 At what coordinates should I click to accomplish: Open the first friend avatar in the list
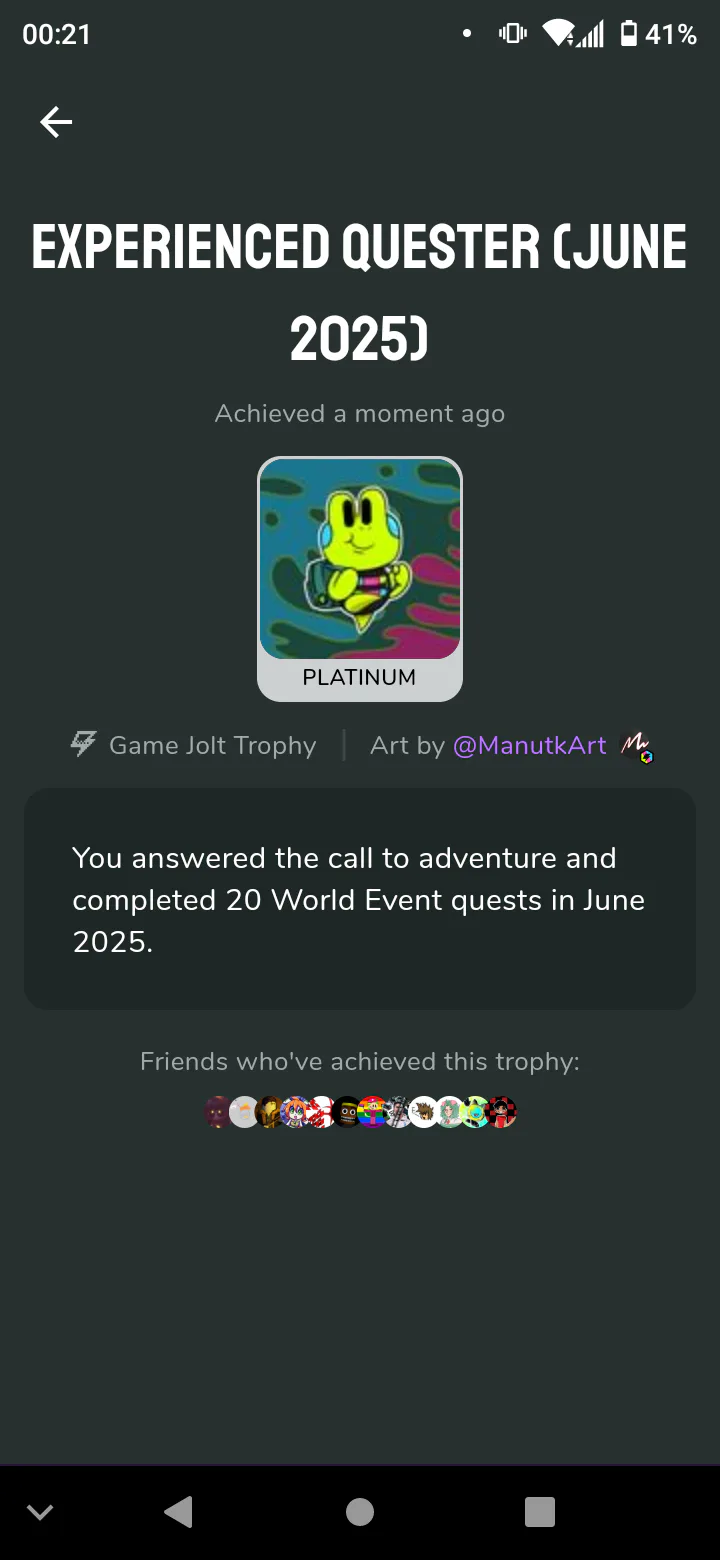218,1112
